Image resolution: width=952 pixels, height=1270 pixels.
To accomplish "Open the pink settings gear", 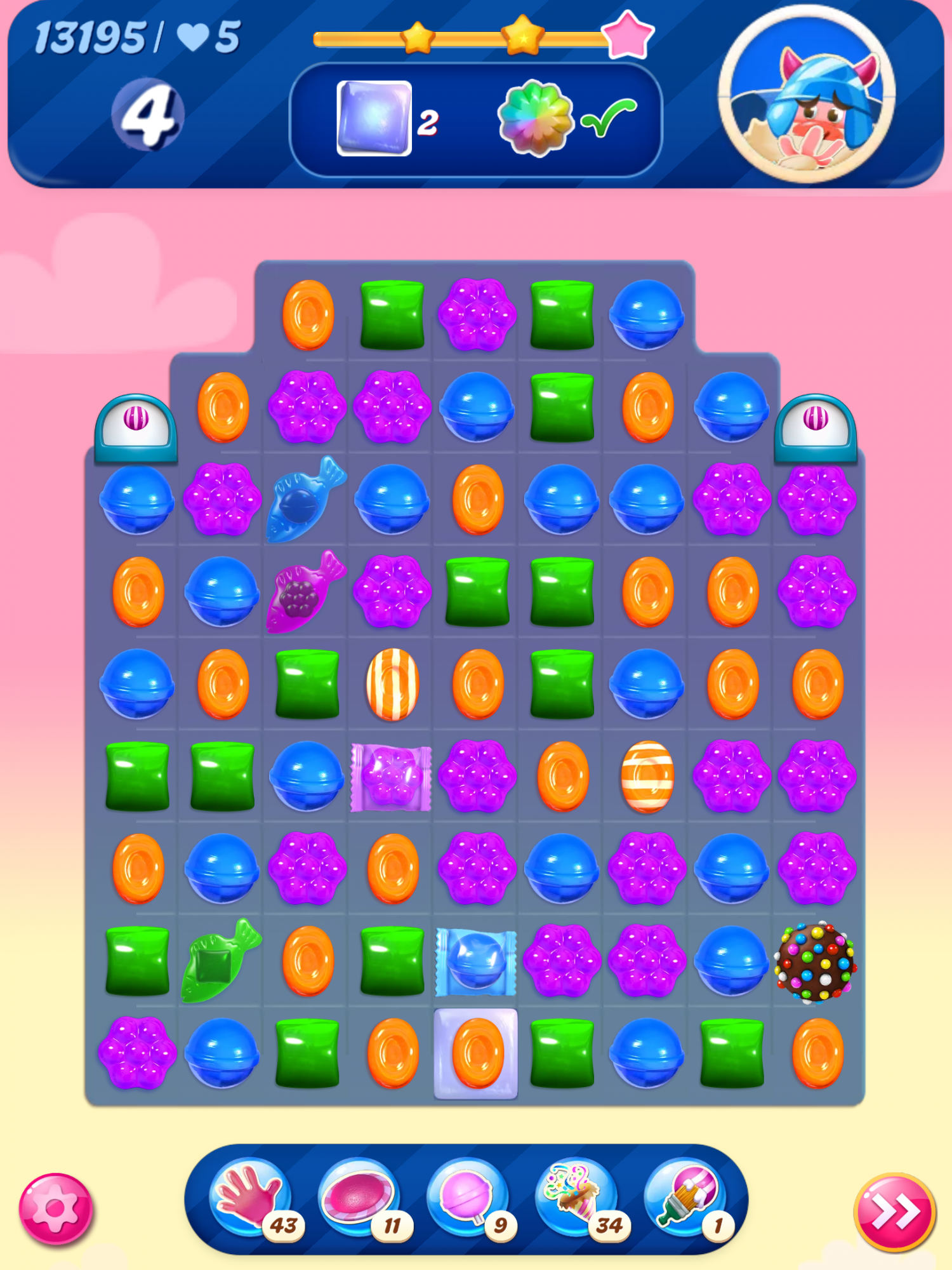I will [x=56, y=1208].
